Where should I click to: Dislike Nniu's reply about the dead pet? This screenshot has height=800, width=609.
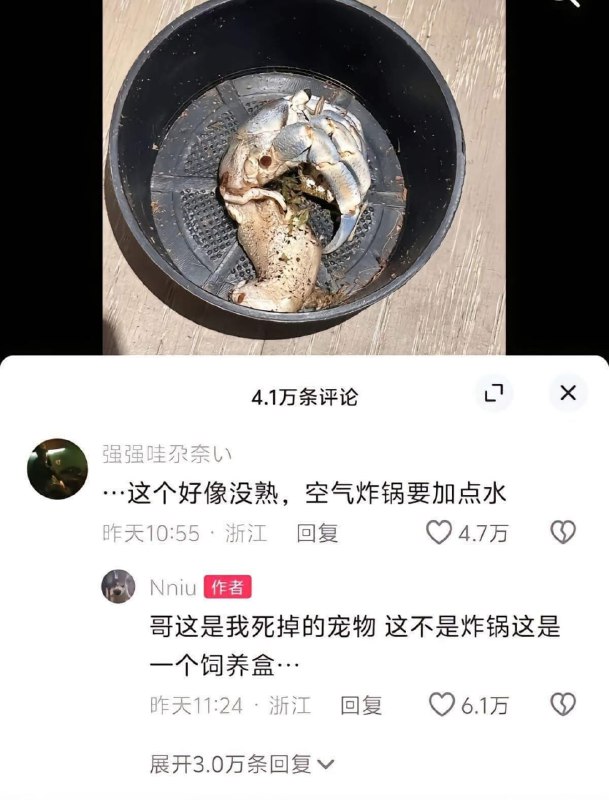[563, 704]
